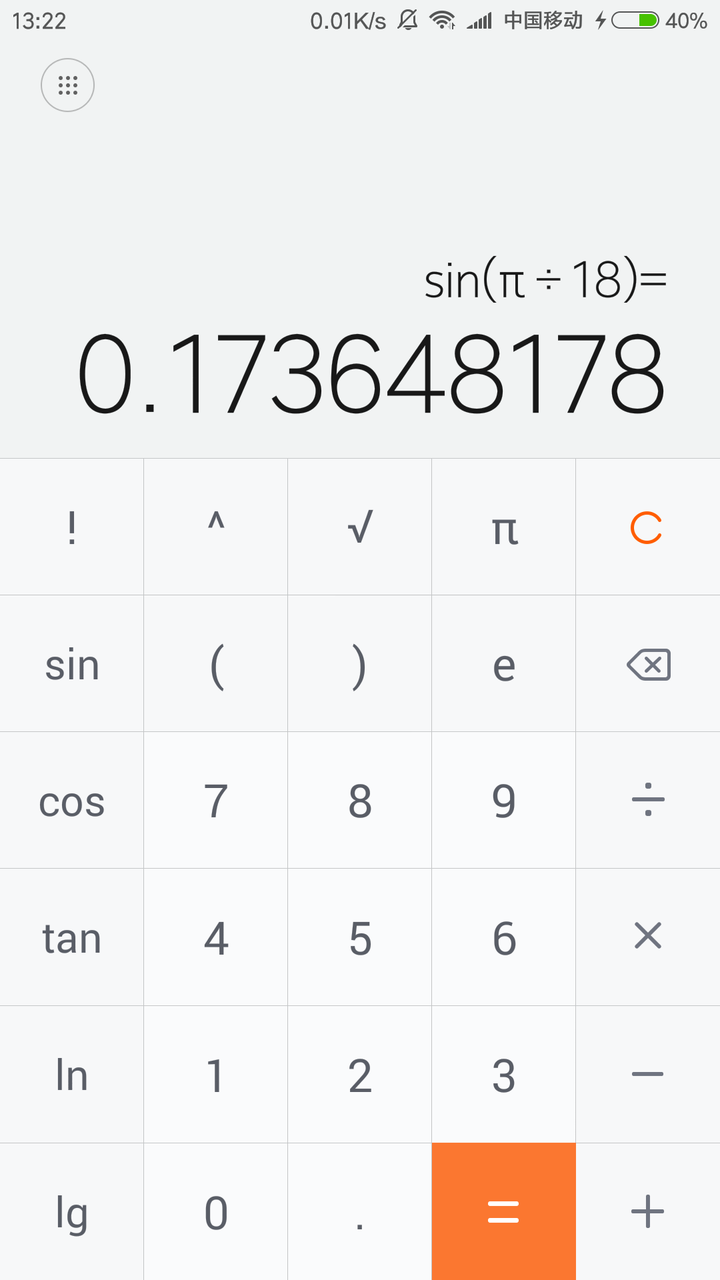Tap the sin function key
Image resolution: width=720 pixels, height=1280 pixels.
[x=71, y=663]
